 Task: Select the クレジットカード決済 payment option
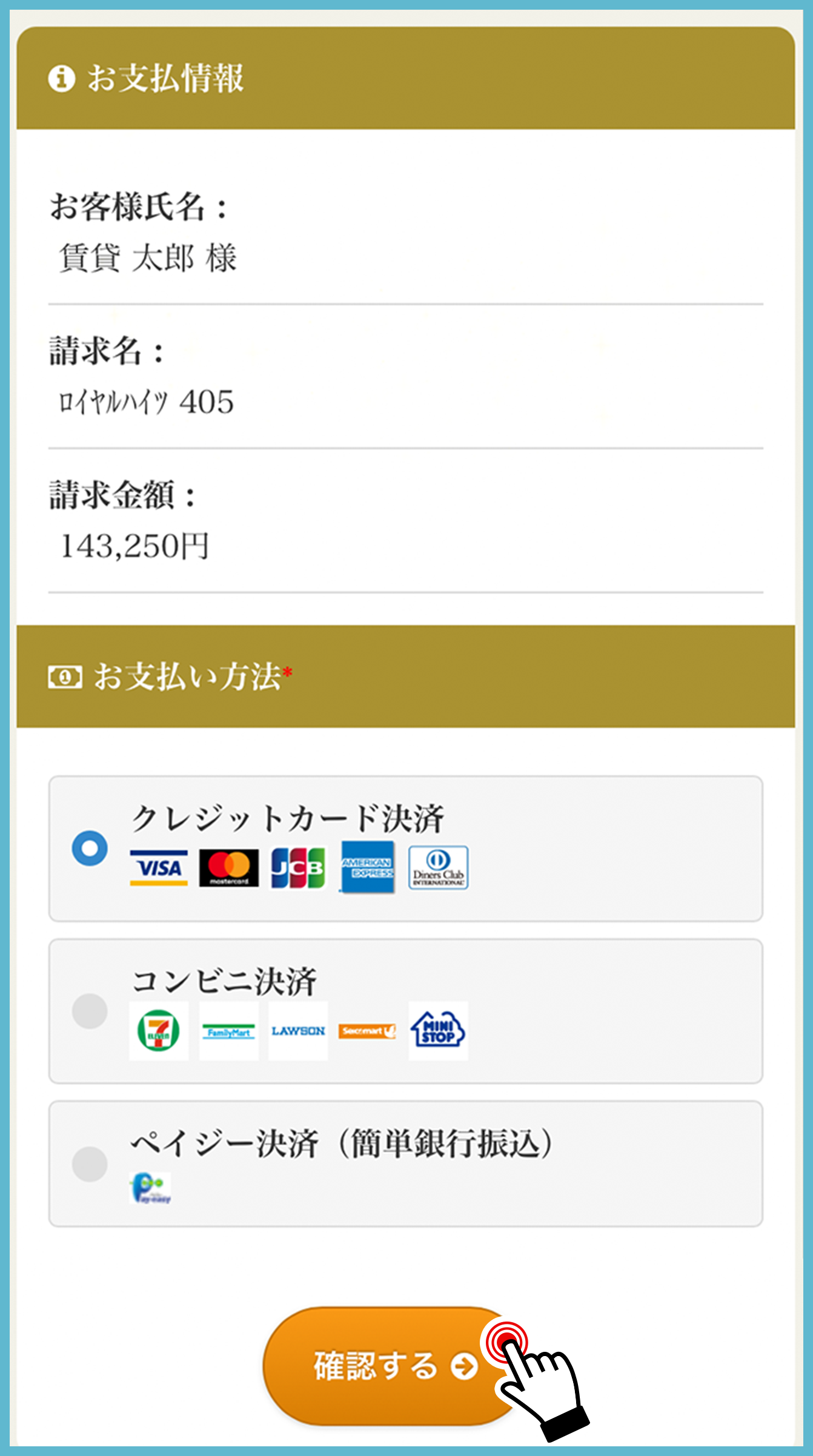[x=90, y=848]
